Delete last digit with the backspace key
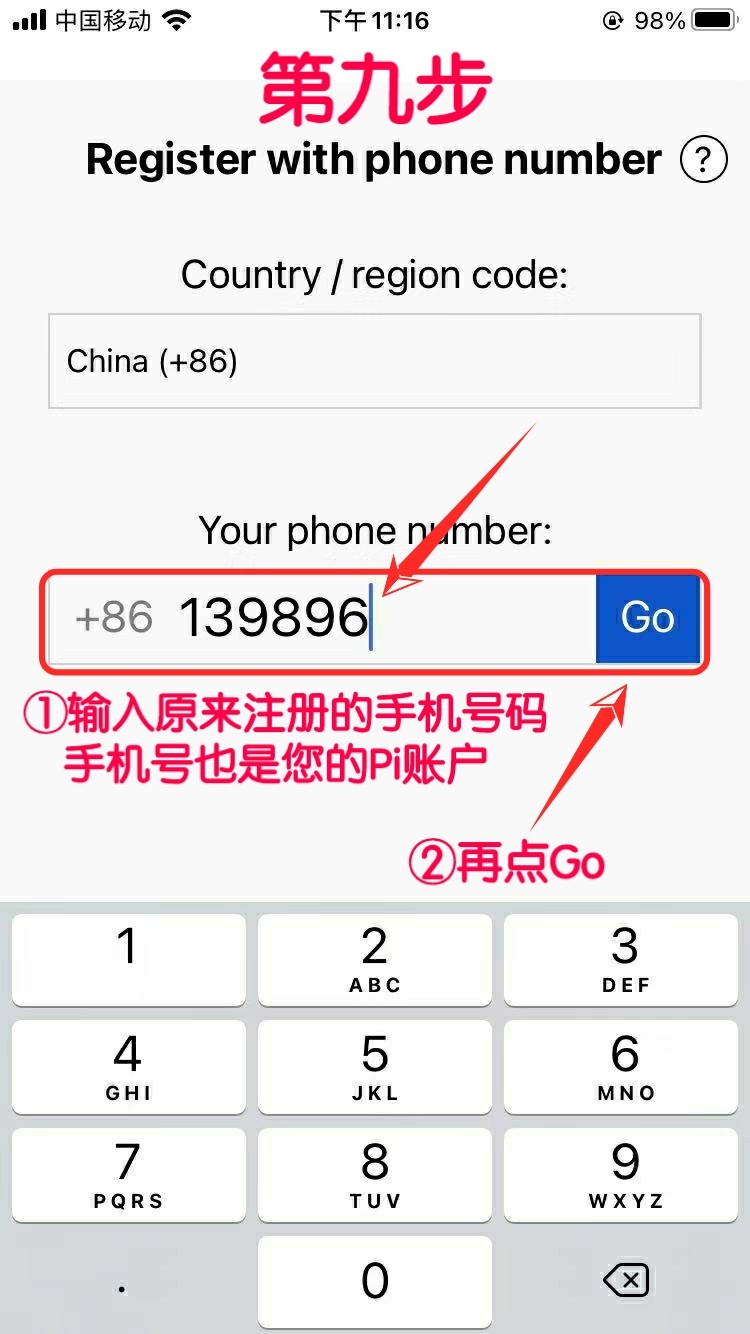 (x=626, y=1280)
